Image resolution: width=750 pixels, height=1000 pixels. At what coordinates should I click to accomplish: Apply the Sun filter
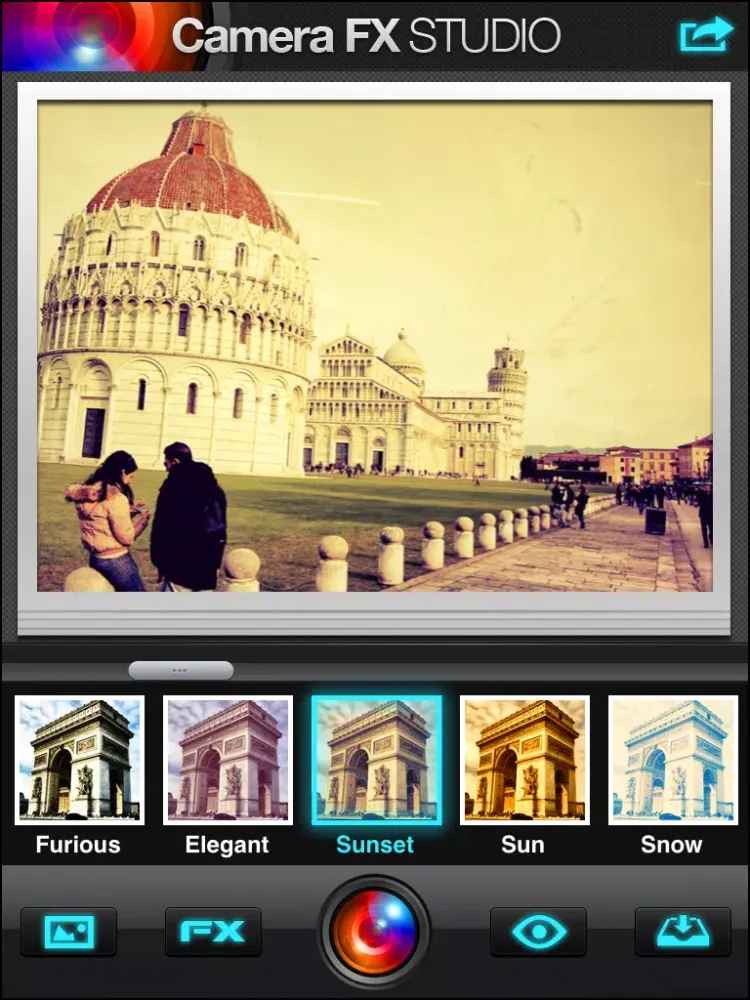[523, 760]
